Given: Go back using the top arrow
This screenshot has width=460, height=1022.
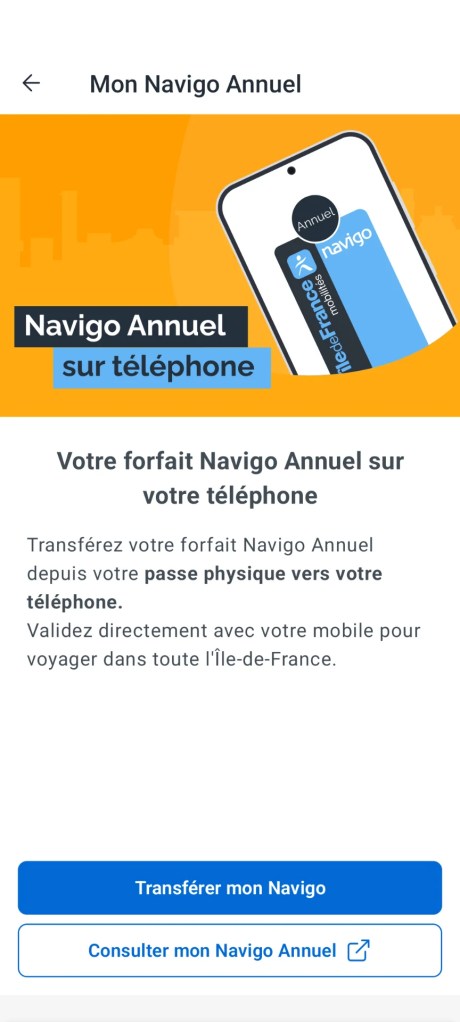Looking at the screenshot, I should (x=31, y=83).
